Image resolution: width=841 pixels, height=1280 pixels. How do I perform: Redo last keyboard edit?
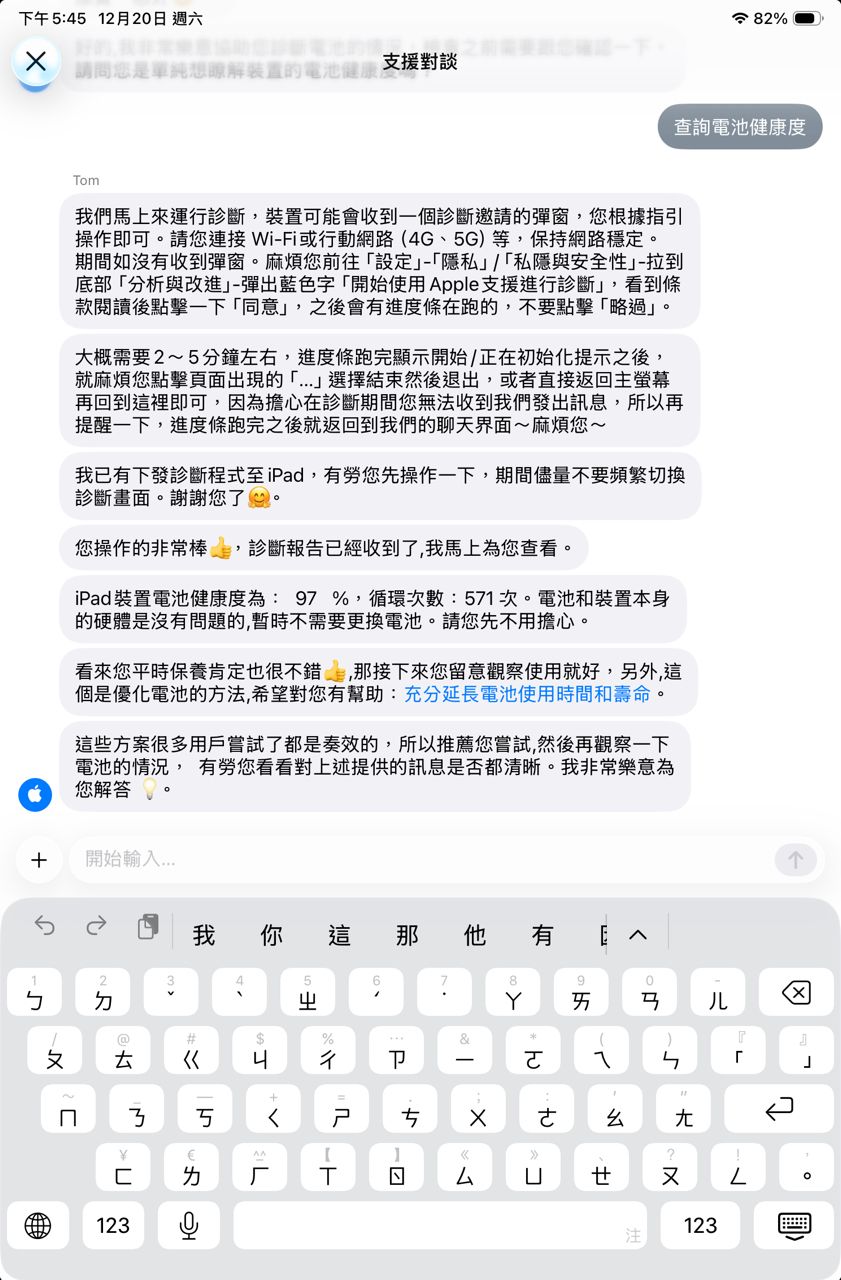(x=97, y=926)
